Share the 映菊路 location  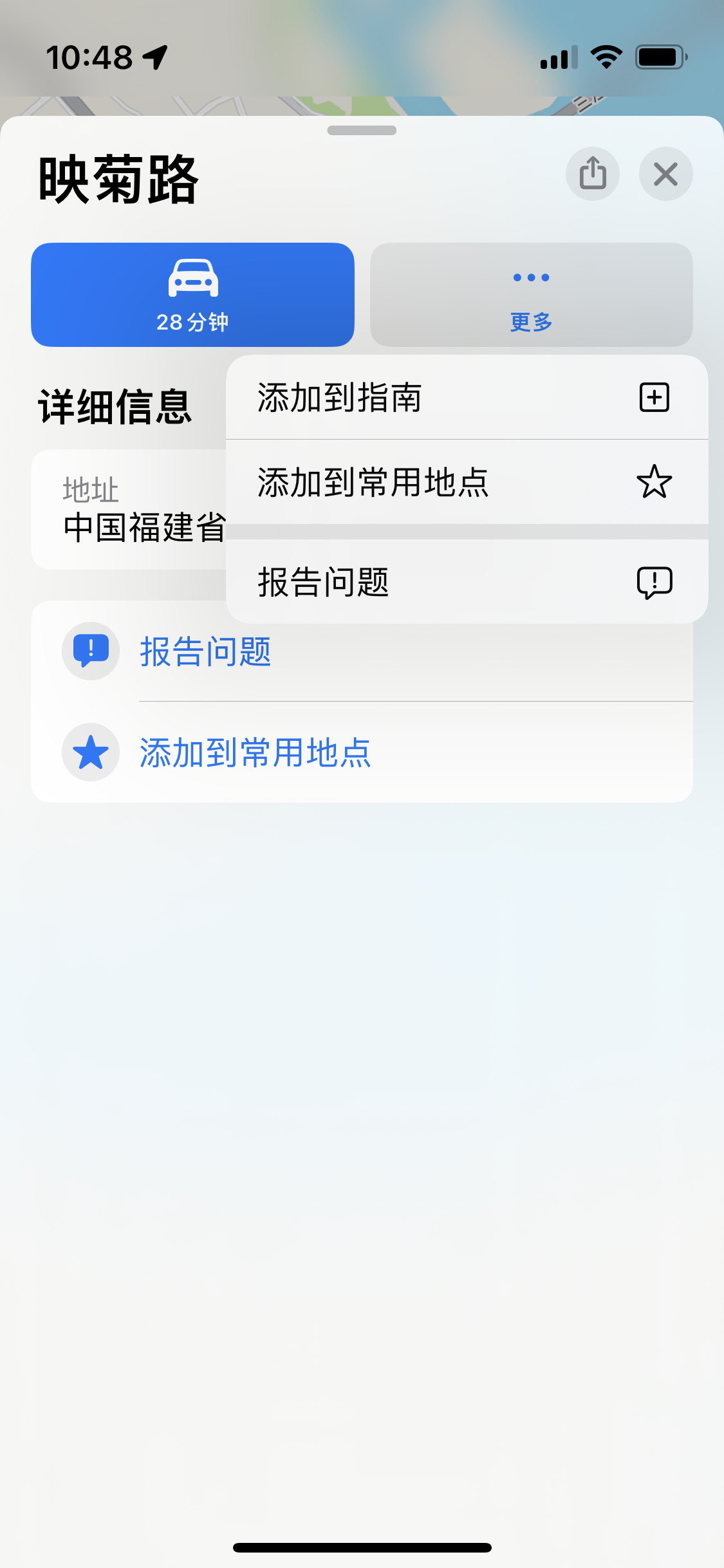592,174
